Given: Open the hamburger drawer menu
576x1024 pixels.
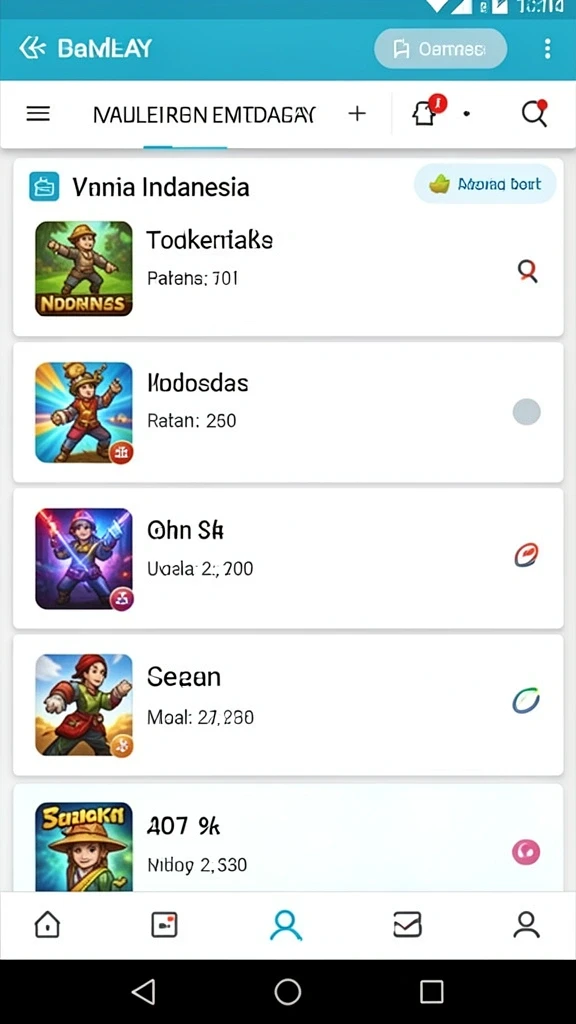Looking at the screenshot, I should click(x=38, y=114).
